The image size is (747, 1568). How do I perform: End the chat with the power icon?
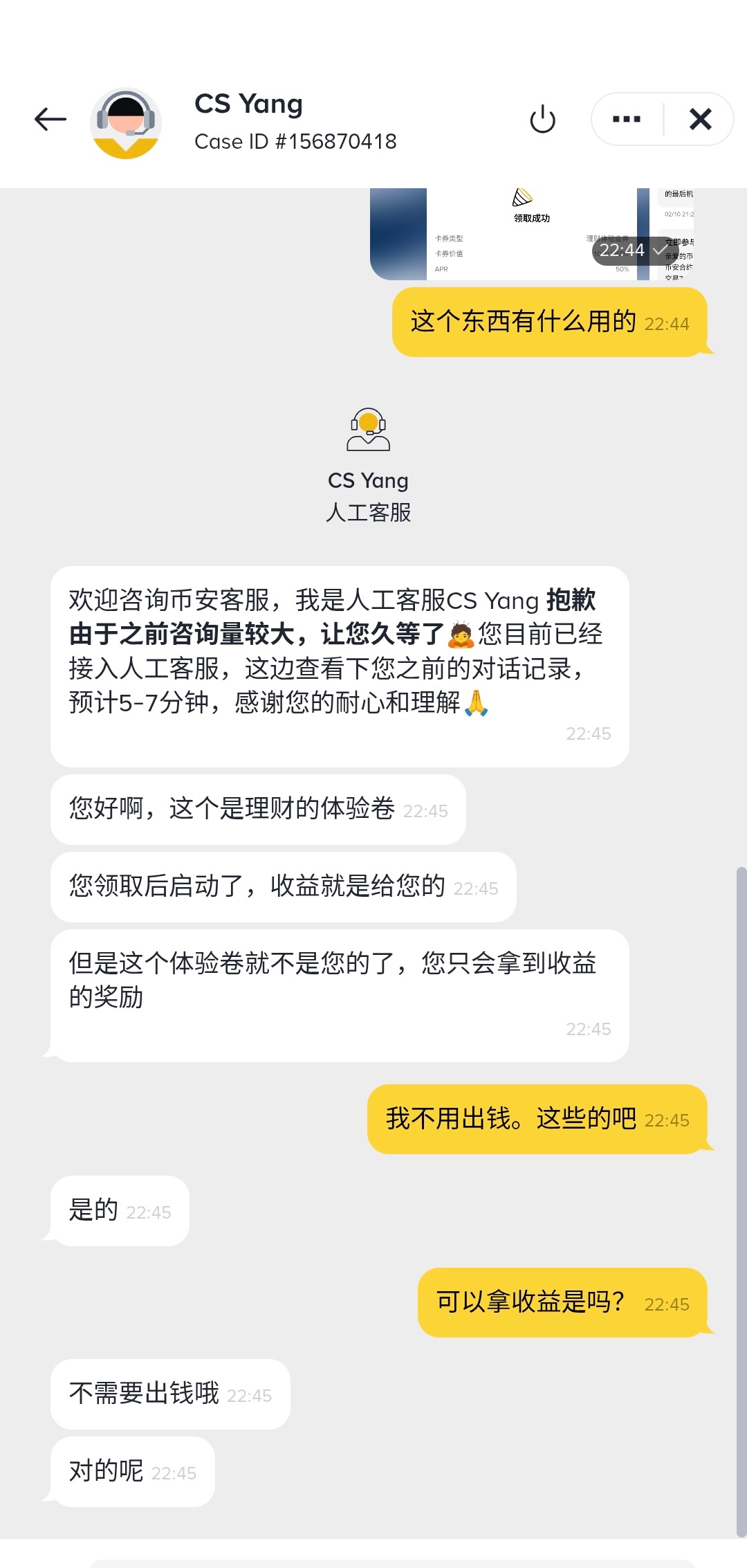pyautogui.click(x=542, y=120)
